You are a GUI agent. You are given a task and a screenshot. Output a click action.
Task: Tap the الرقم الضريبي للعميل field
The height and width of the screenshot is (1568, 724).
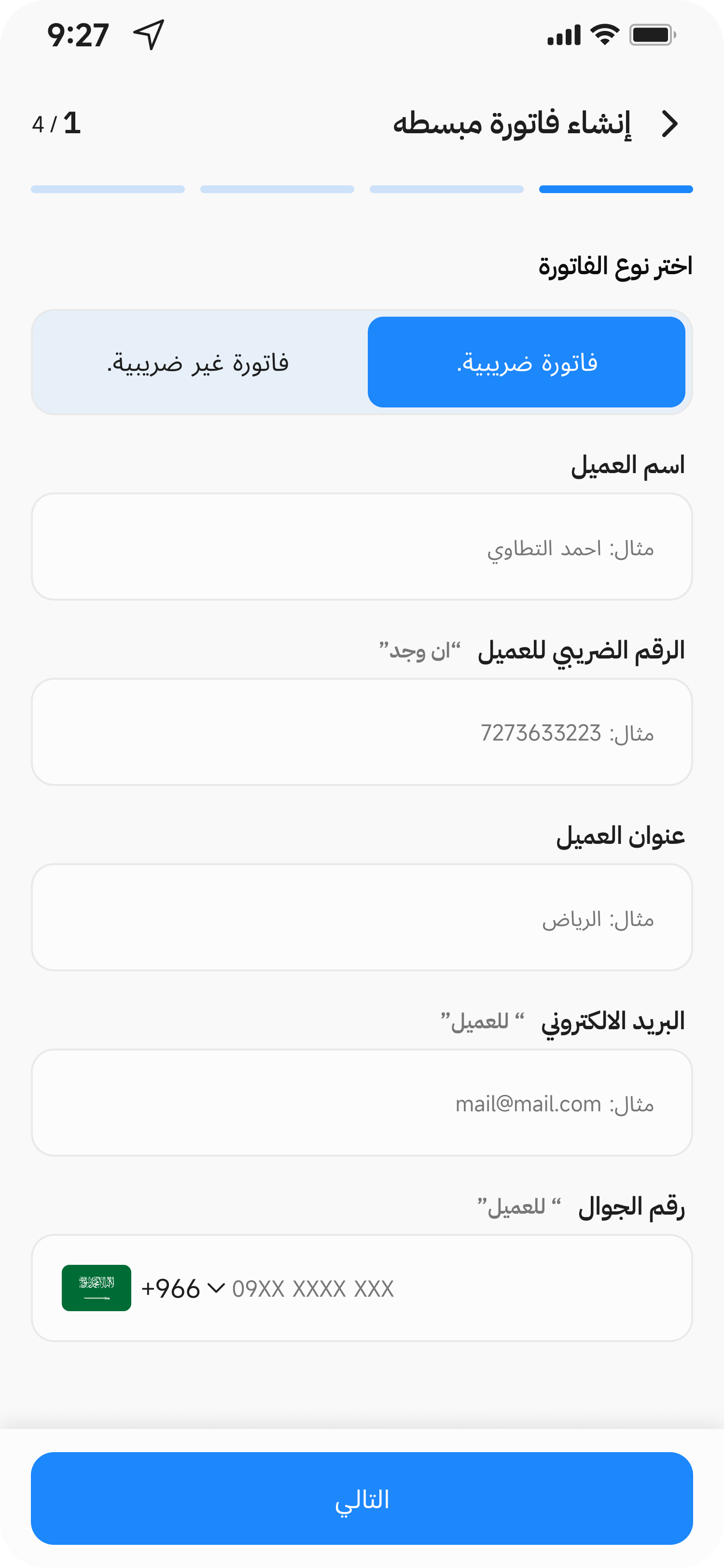pyautogui.click(x=362, y=732)
